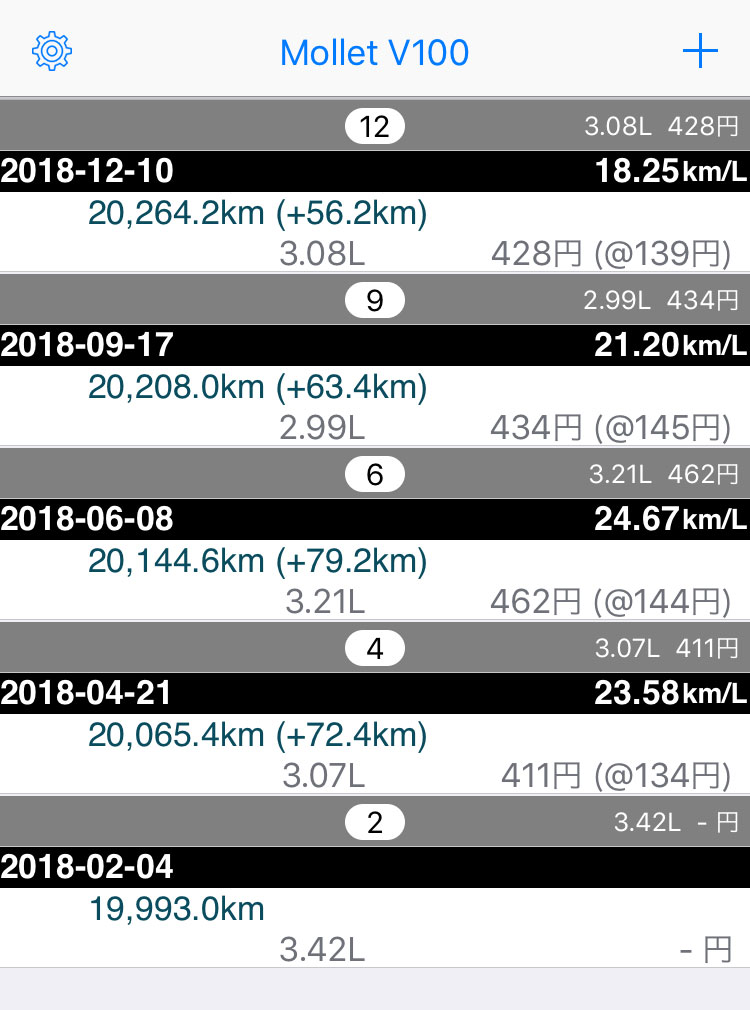750x1010 pixels.
Task: Add a new refuel record
Action: [700, 50]
